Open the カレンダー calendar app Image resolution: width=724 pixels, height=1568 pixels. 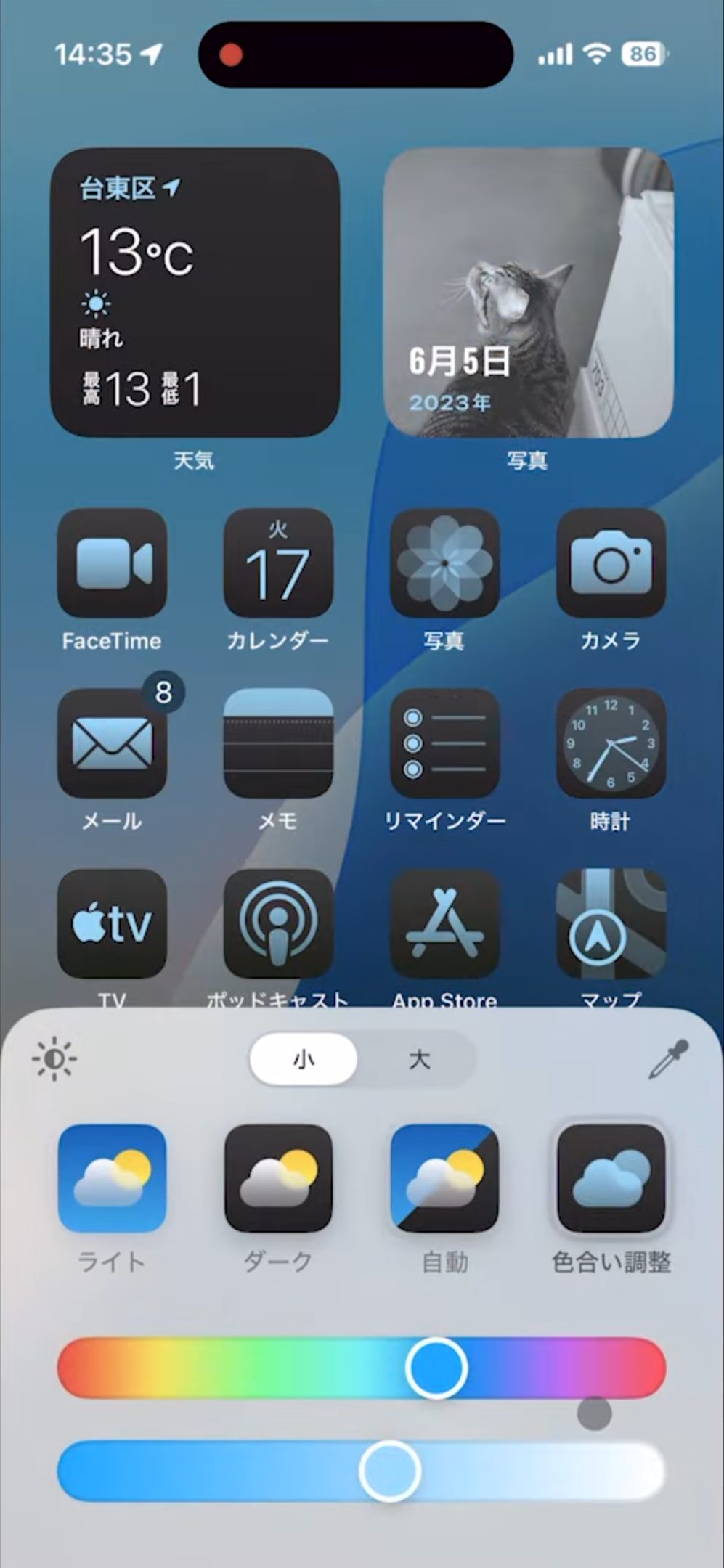click(x=278, y=563)
